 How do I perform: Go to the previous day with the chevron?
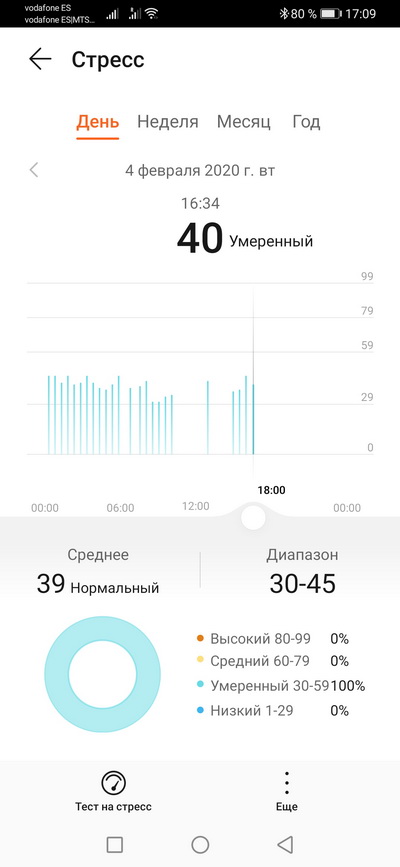[34, 170]
